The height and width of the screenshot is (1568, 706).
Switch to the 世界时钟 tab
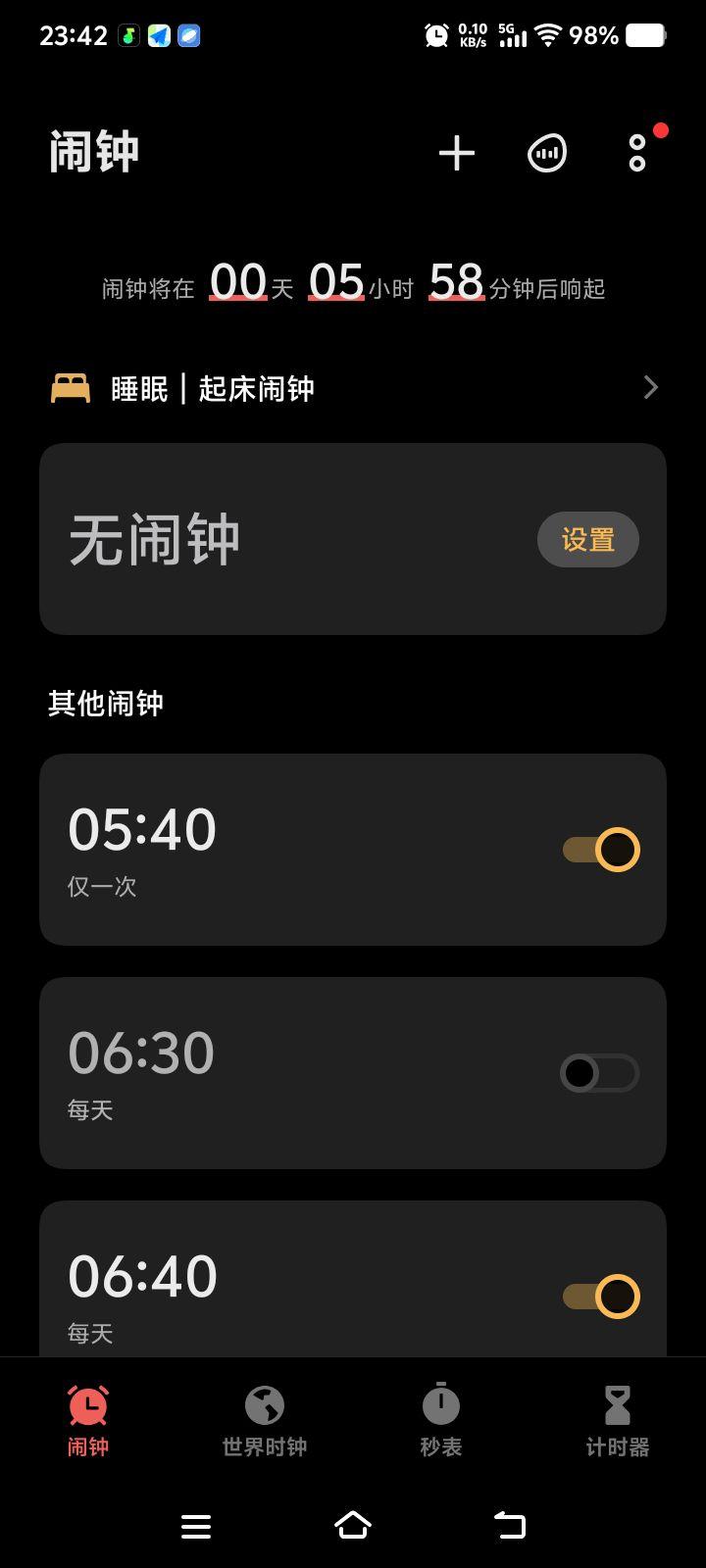(x=265, y=1421)
